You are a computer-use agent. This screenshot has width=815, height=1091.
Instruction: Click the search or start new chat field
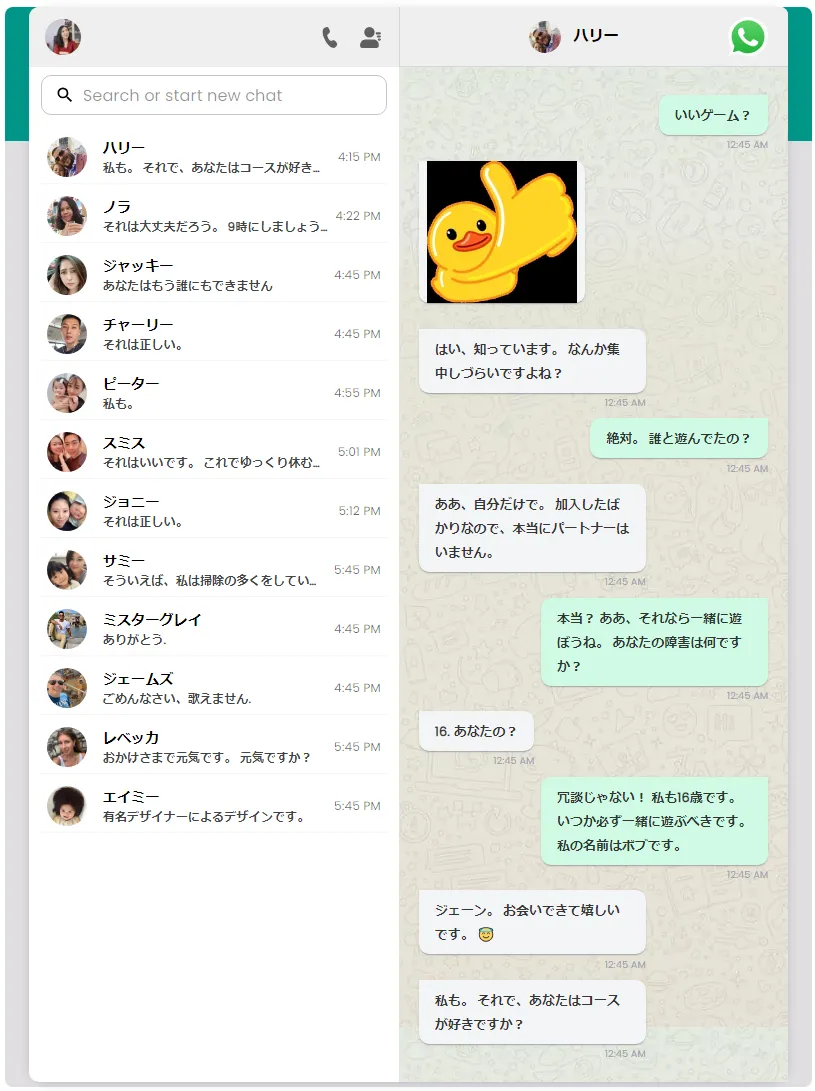point(213,94)
